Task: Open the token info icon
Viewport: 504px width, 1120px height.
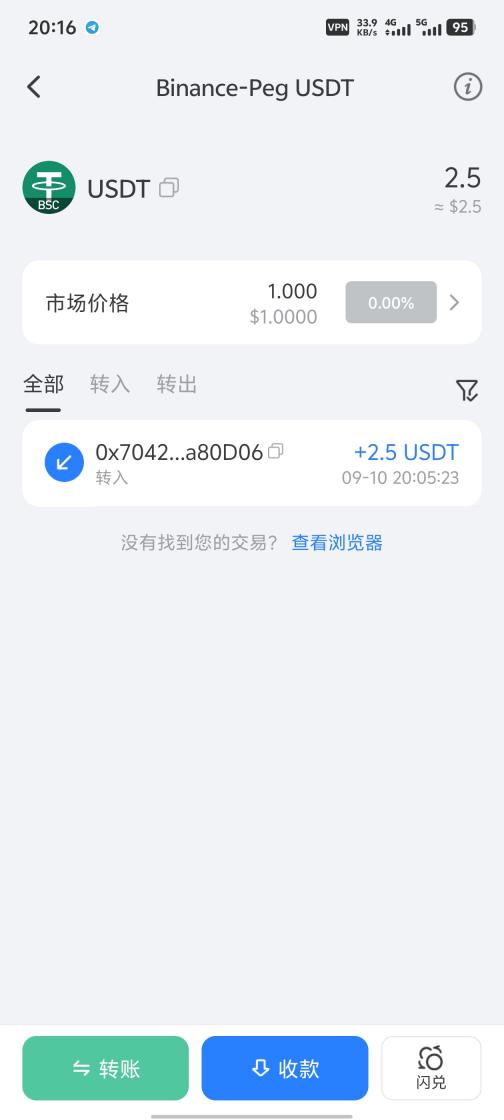Action: point(468,87)
